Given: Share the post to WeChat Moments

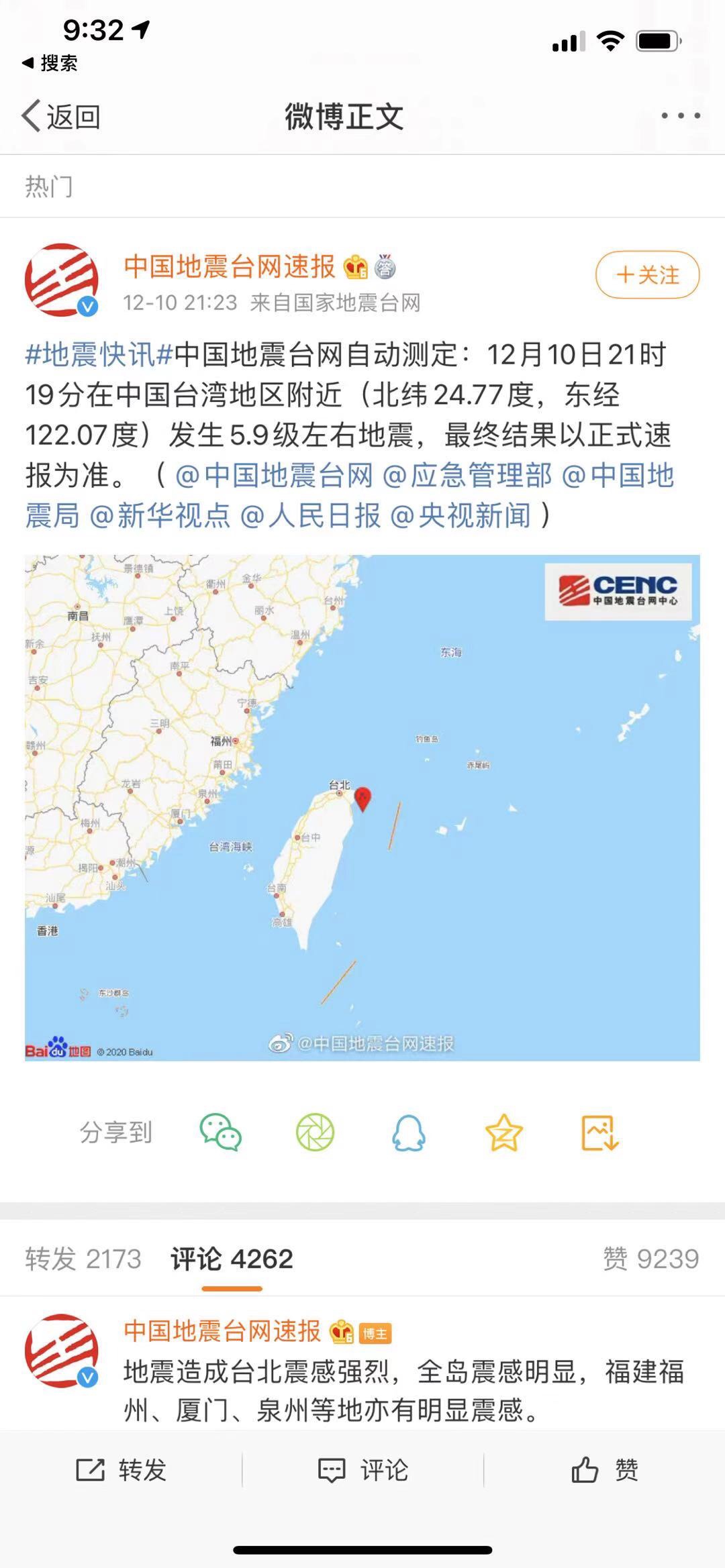Looking at the screenshot, I should 315,1132.
